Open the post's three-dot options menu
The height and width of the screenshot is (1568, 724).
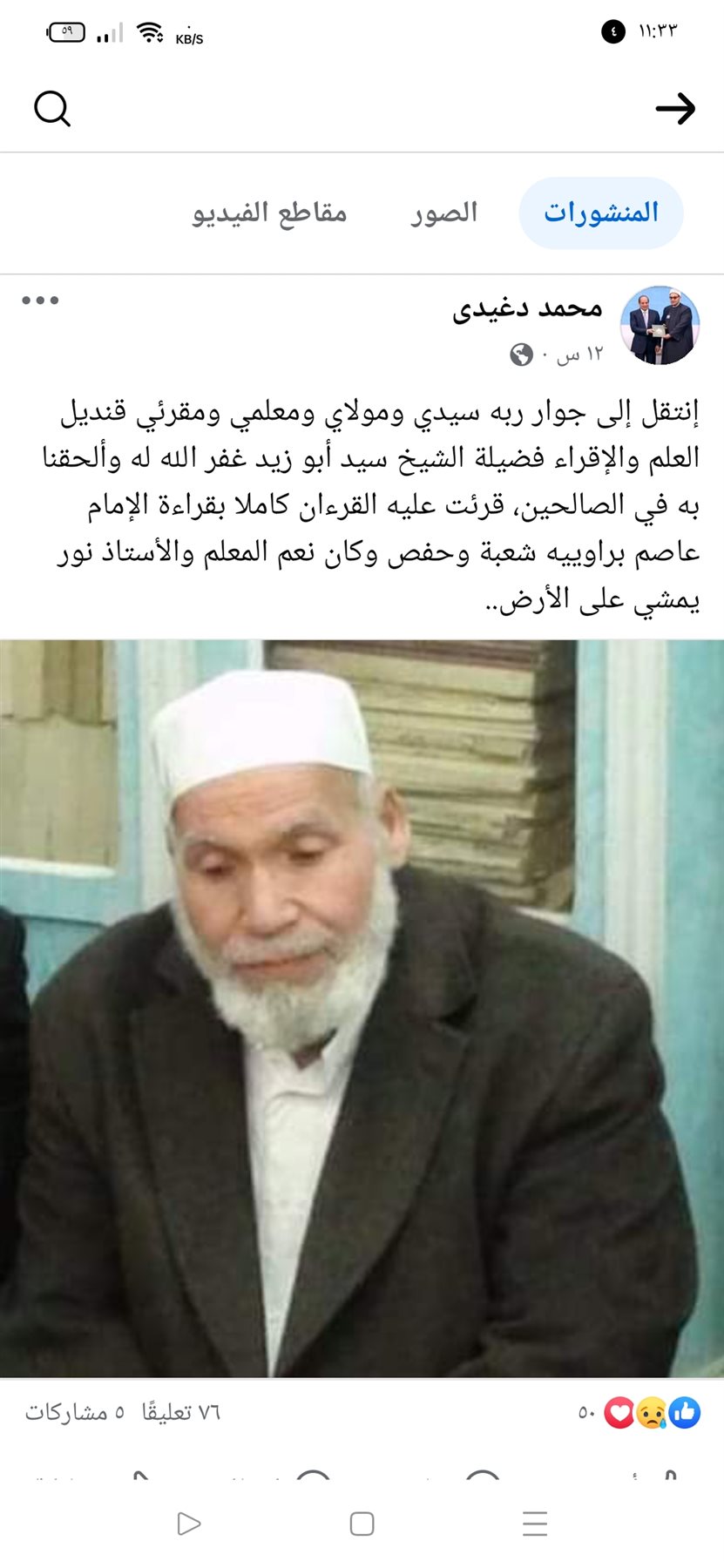click(x=40, y=301)
